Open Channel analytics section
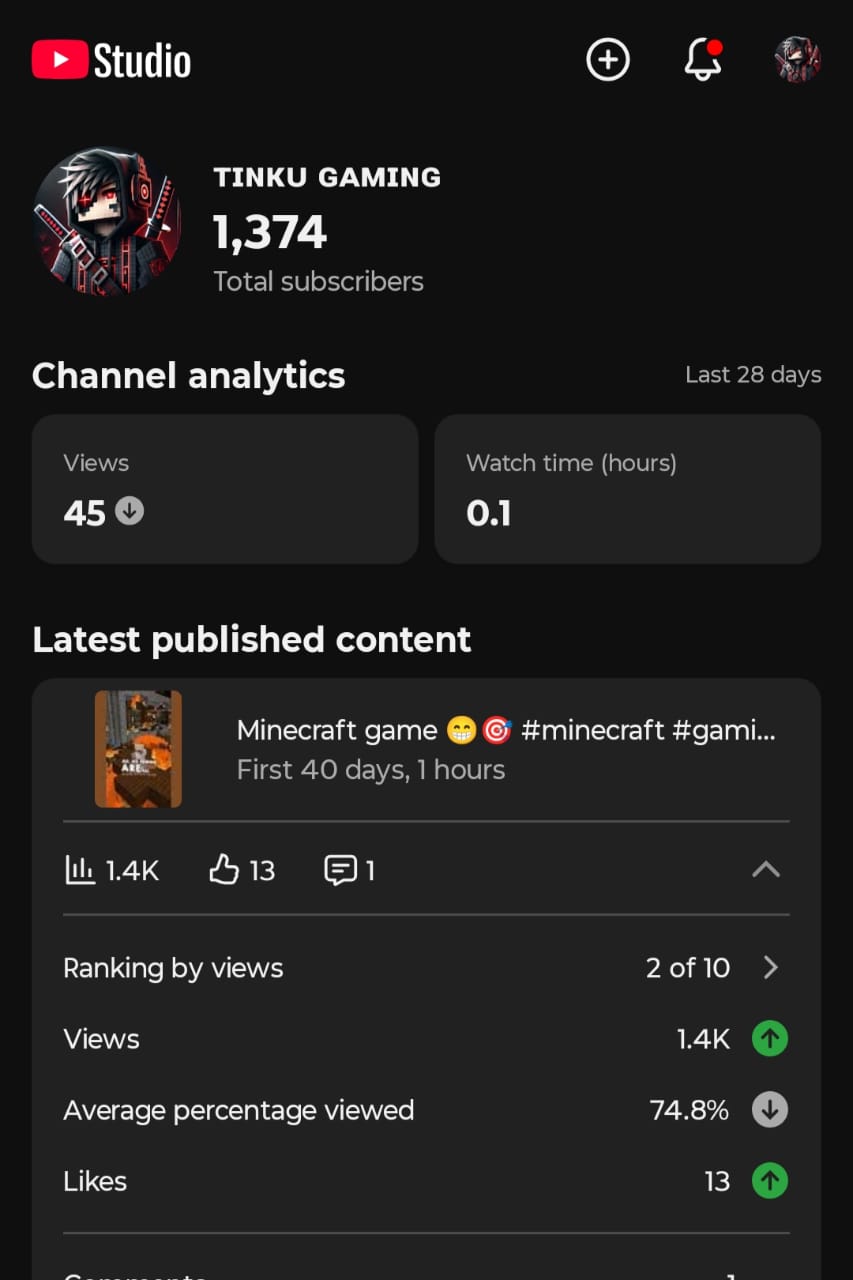 click(188, 376)
